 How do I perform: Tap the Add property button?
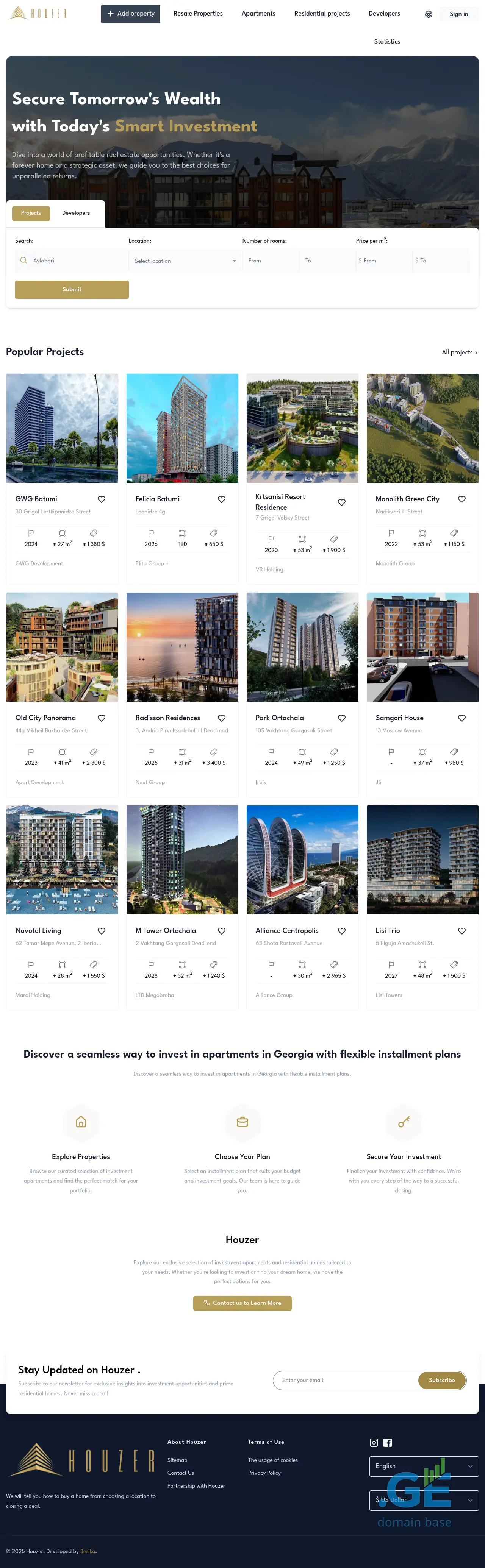[x=130, y=13]
